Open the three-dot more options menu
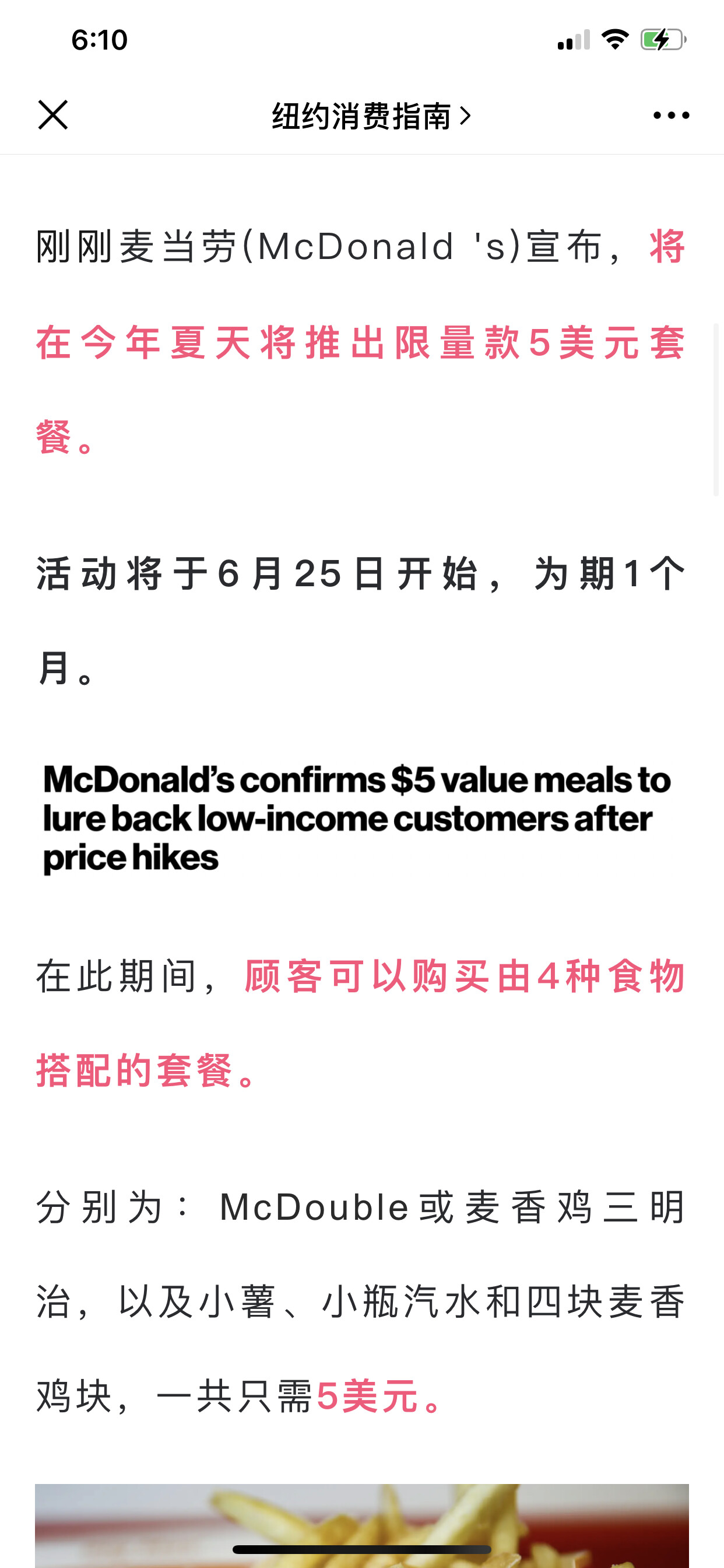This screenshot has width=724, height=1568. [x=670, y=115]
